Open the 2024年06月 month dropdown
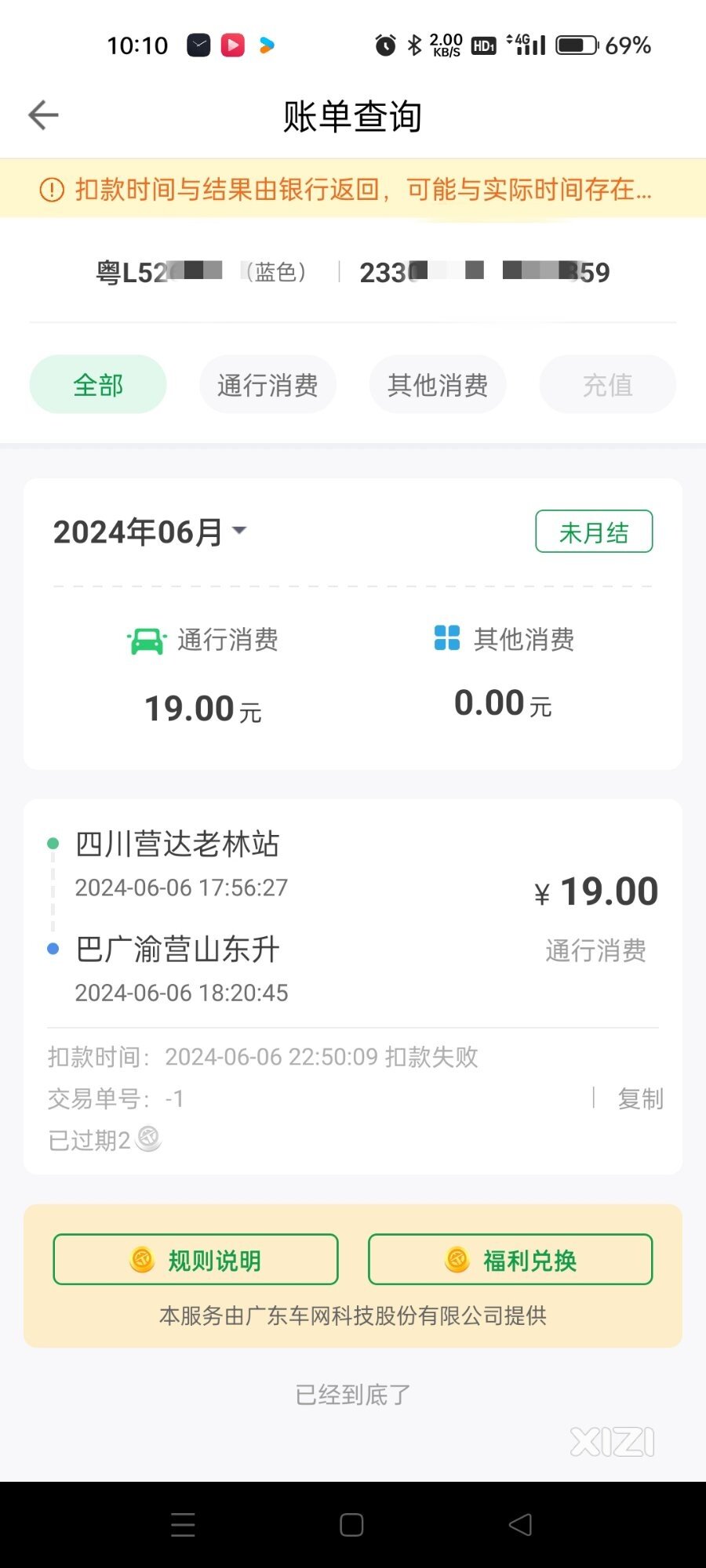 tap(150, 532)
